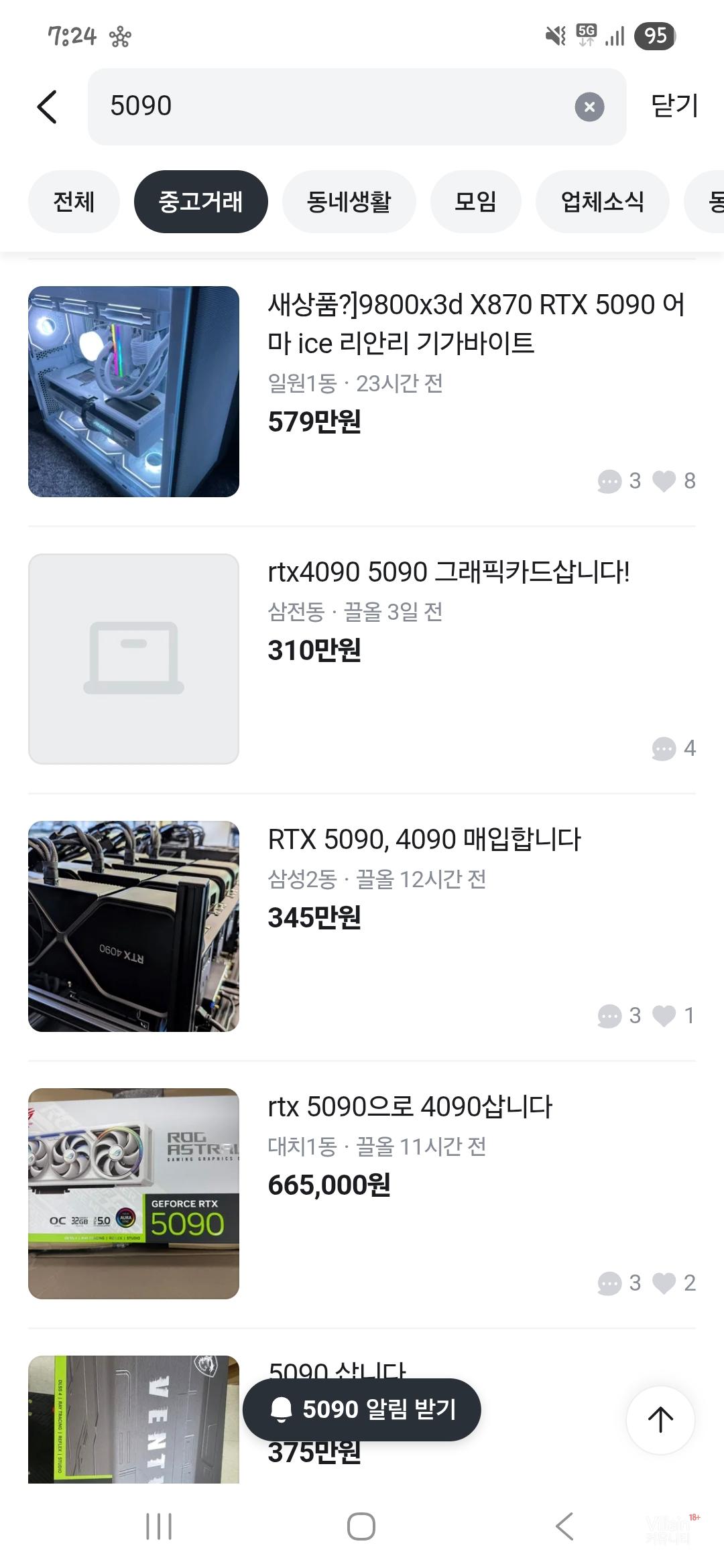
Task: Clear the search text with the X
Action: click(x=589, y=107)
